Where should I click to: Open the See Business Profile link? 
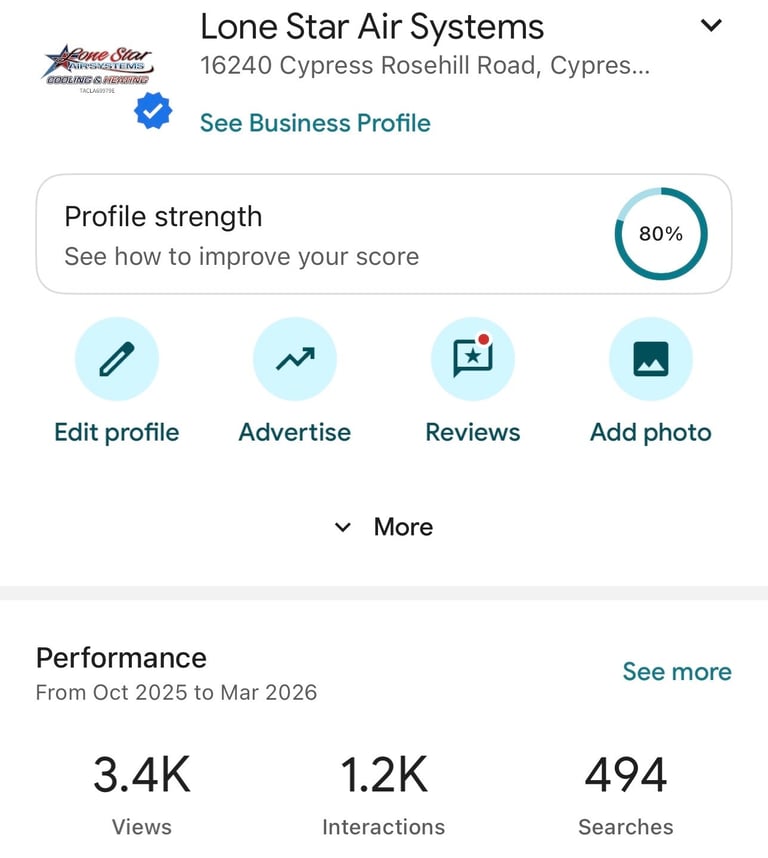click(315, 123)
